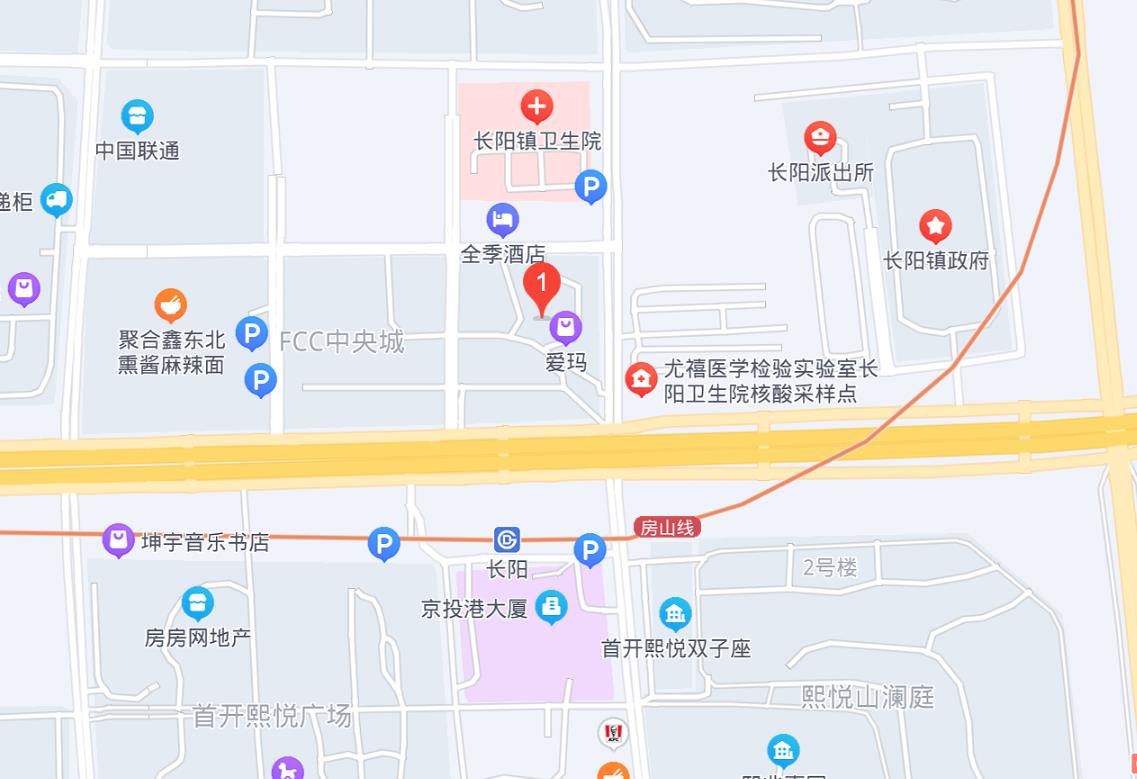Select the 尤禧医学检验实验室 marker
The height and width of the screenshot is (779, 1137).
[641, 379]
